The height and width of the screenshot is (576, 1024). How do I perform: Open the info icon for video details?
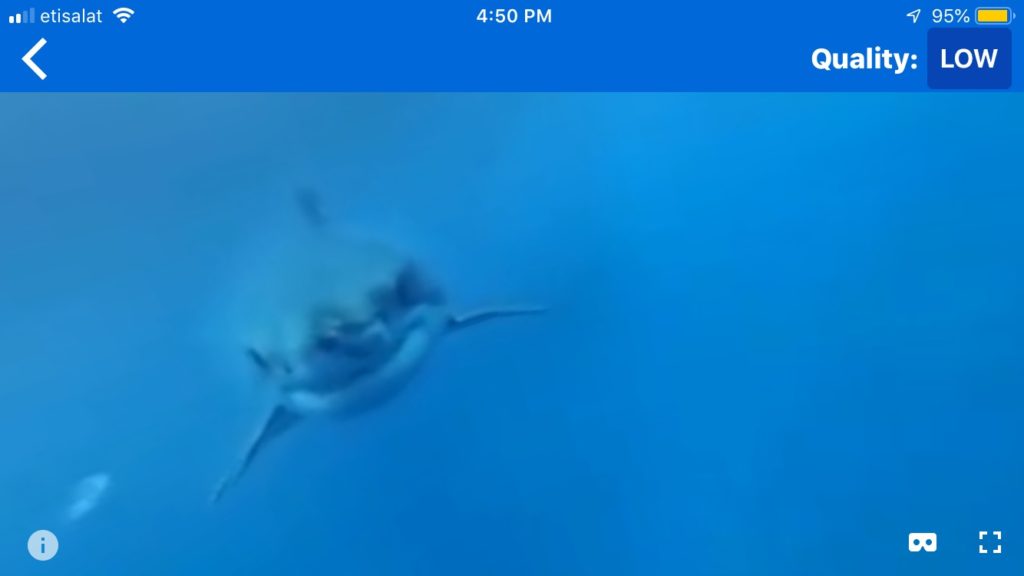coord(43,545)
